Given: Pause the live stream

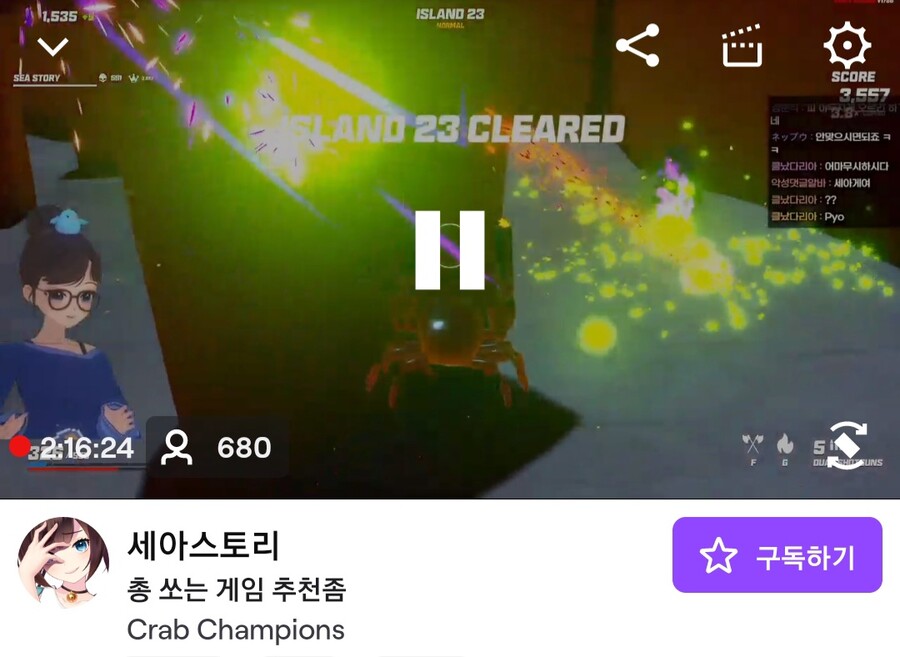Looking at the screenshot, I should point(450,250).
